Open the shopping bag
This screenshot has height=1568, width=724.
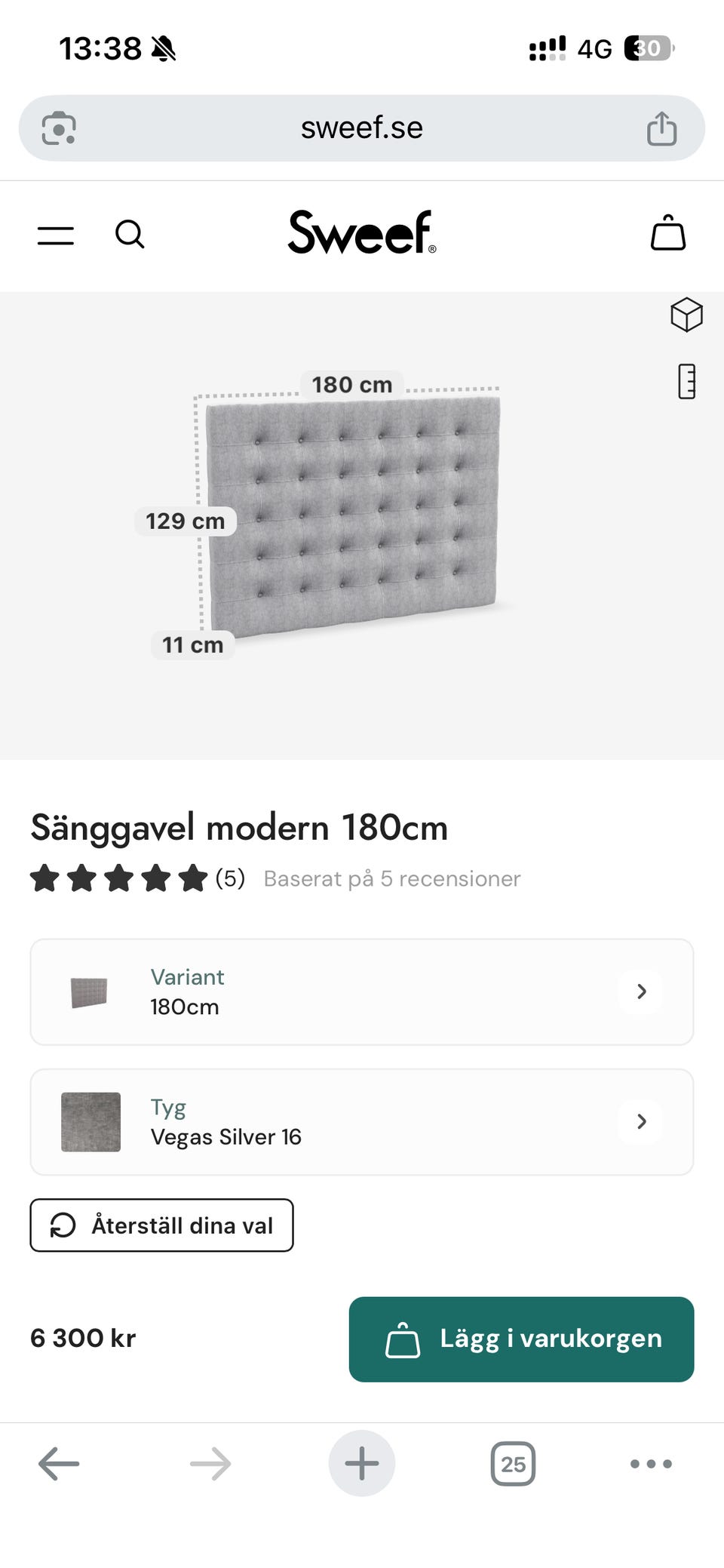[x=667, y=232]
